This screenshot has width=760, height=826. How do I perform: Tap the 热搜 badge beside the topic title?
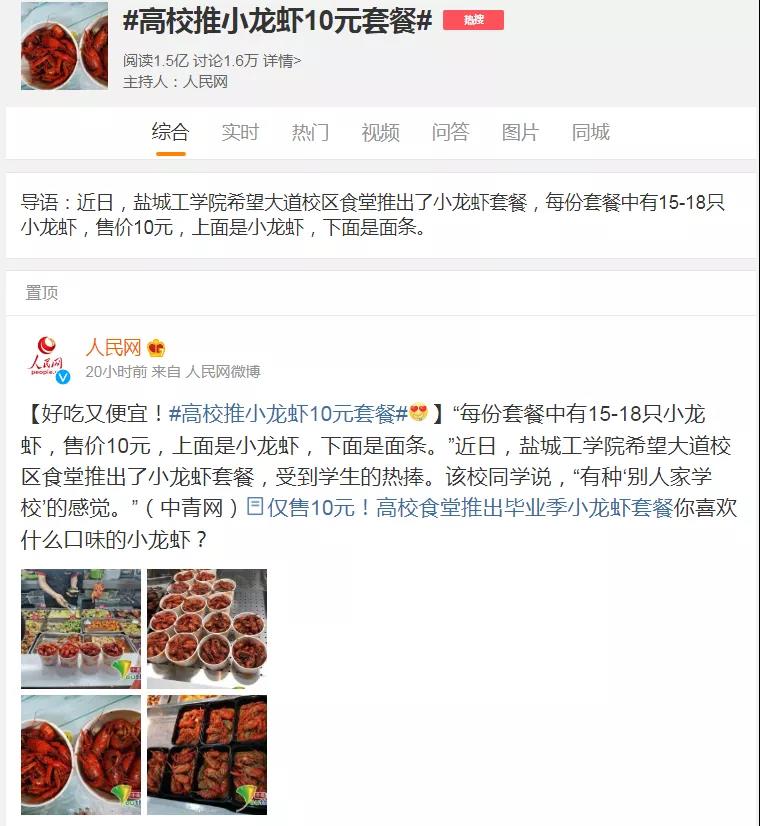[x=473, y=20]
